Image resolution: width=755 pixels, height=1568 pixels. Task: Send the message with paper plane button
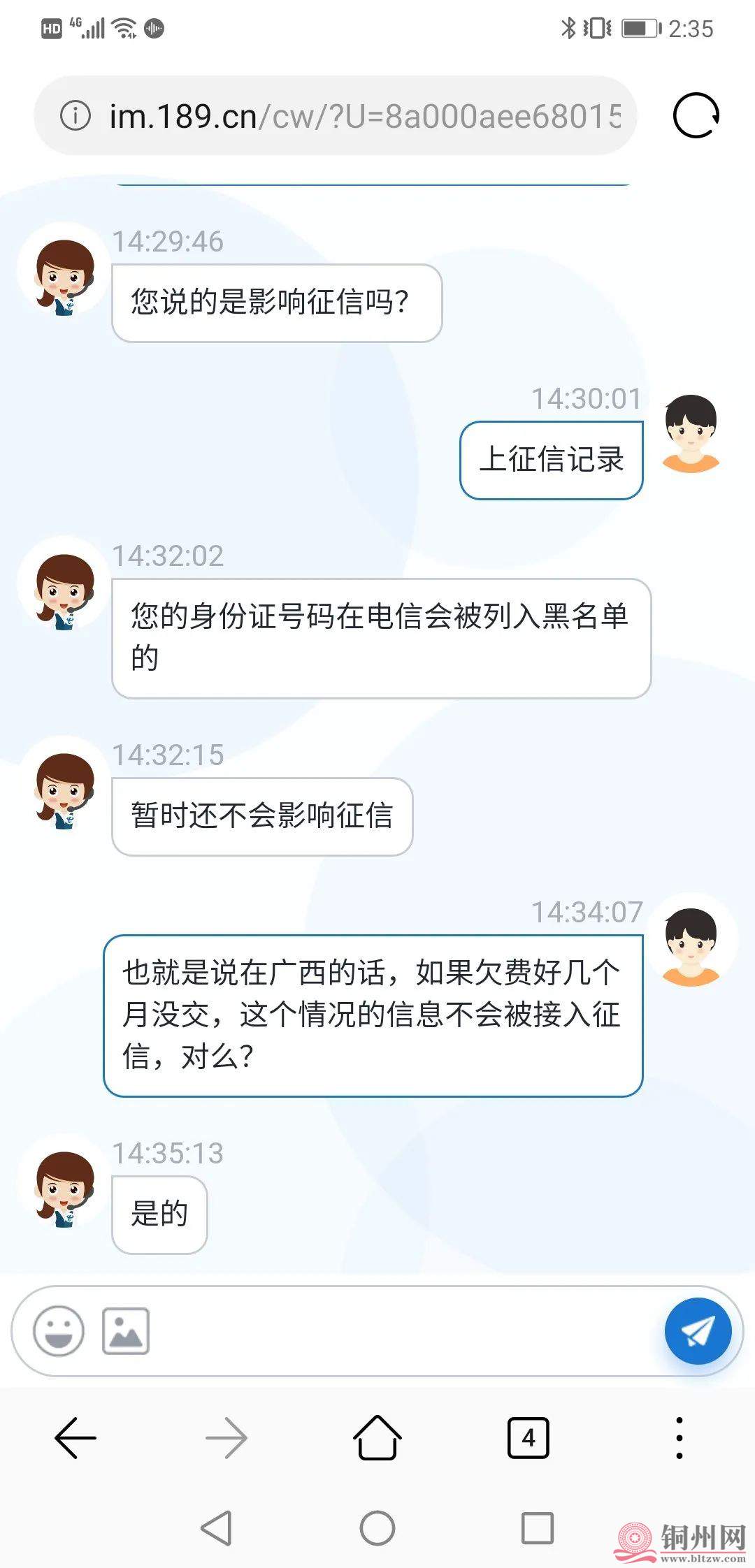pos(698,1330)
